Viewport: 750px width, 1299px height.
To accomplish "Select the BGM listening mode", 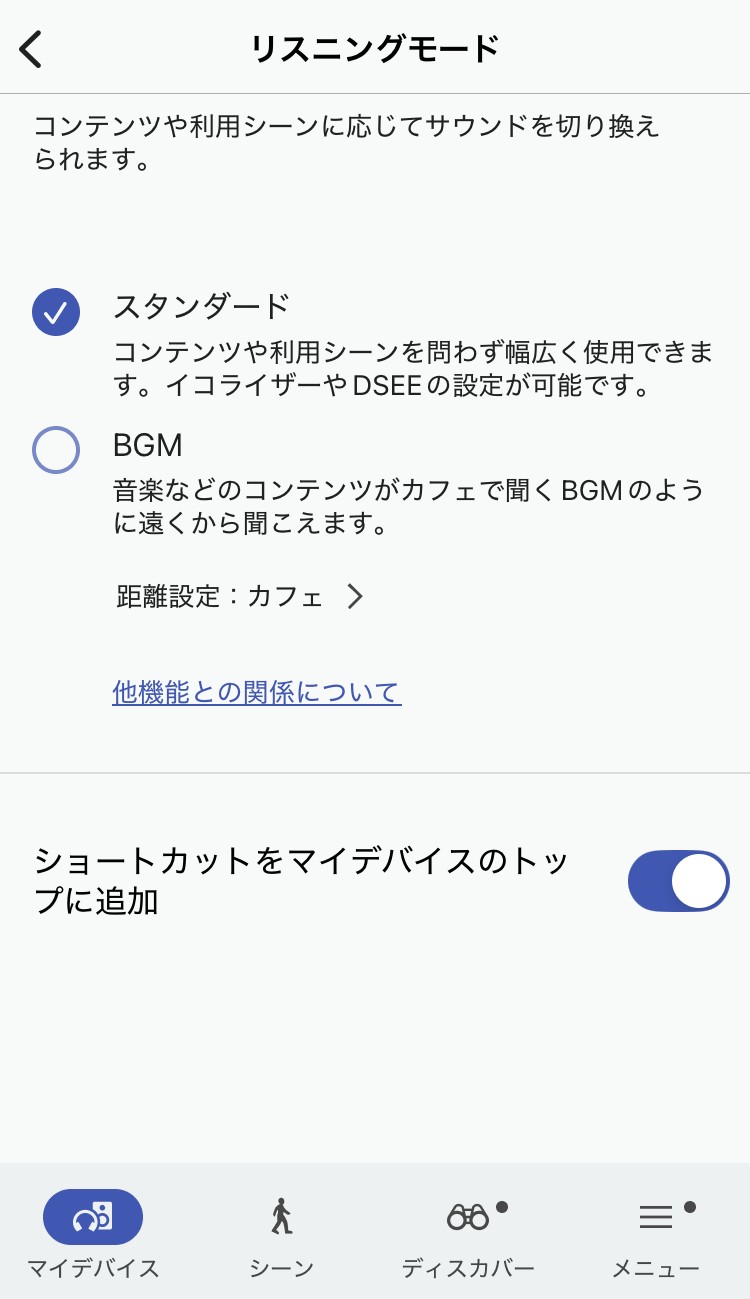I will (x=56, y=449).
